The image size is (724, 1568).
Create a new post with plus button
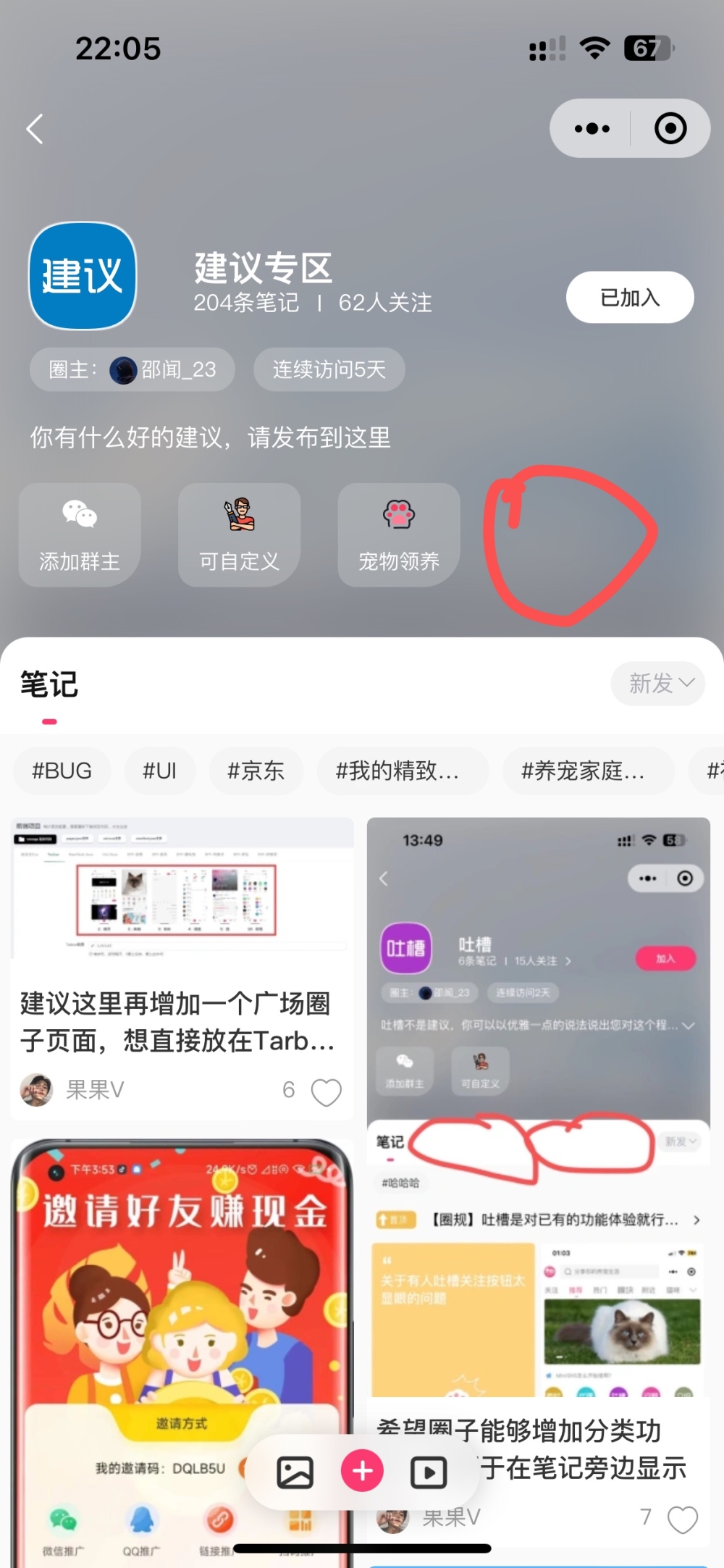[x=362, y=1471]
